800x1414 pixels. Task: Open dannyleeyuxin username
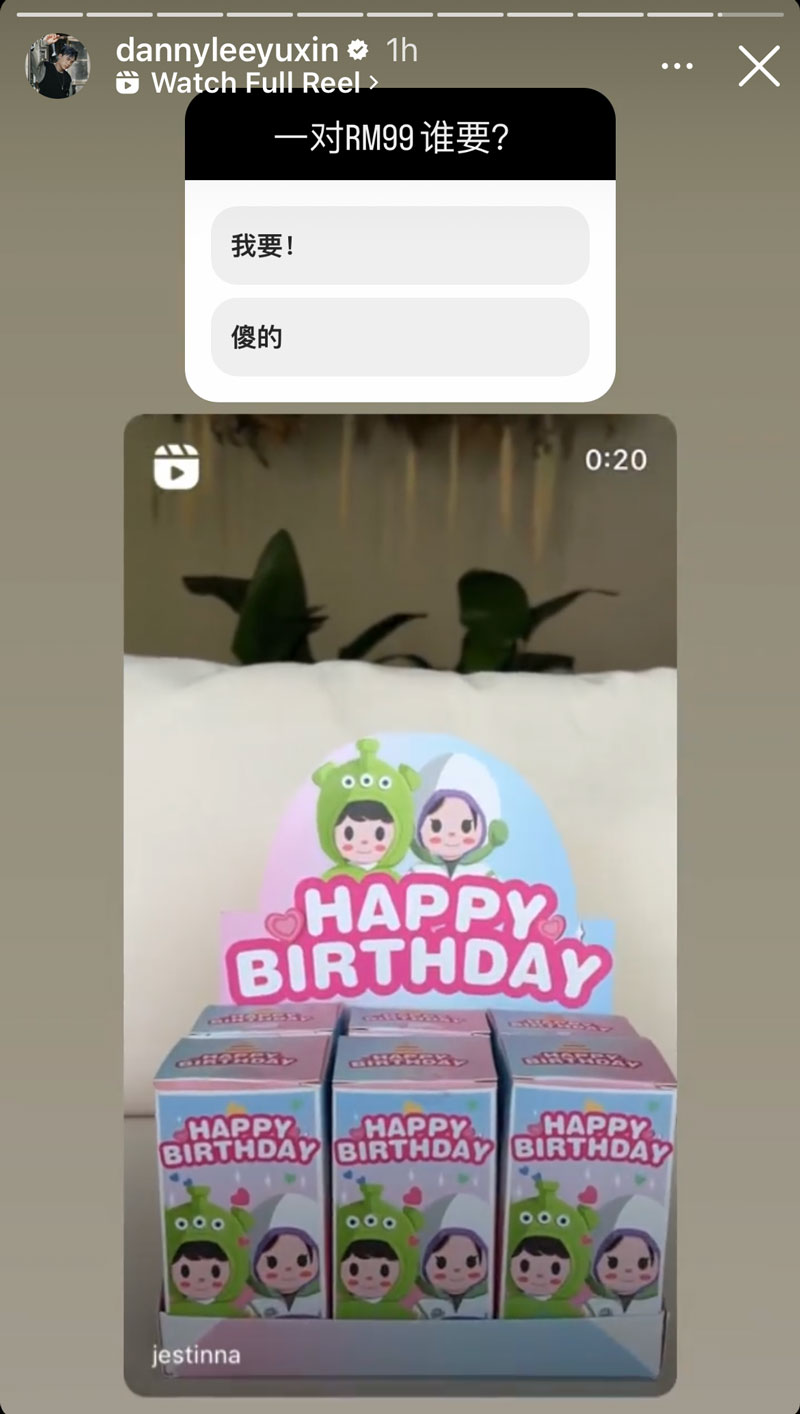click(227, 49)
